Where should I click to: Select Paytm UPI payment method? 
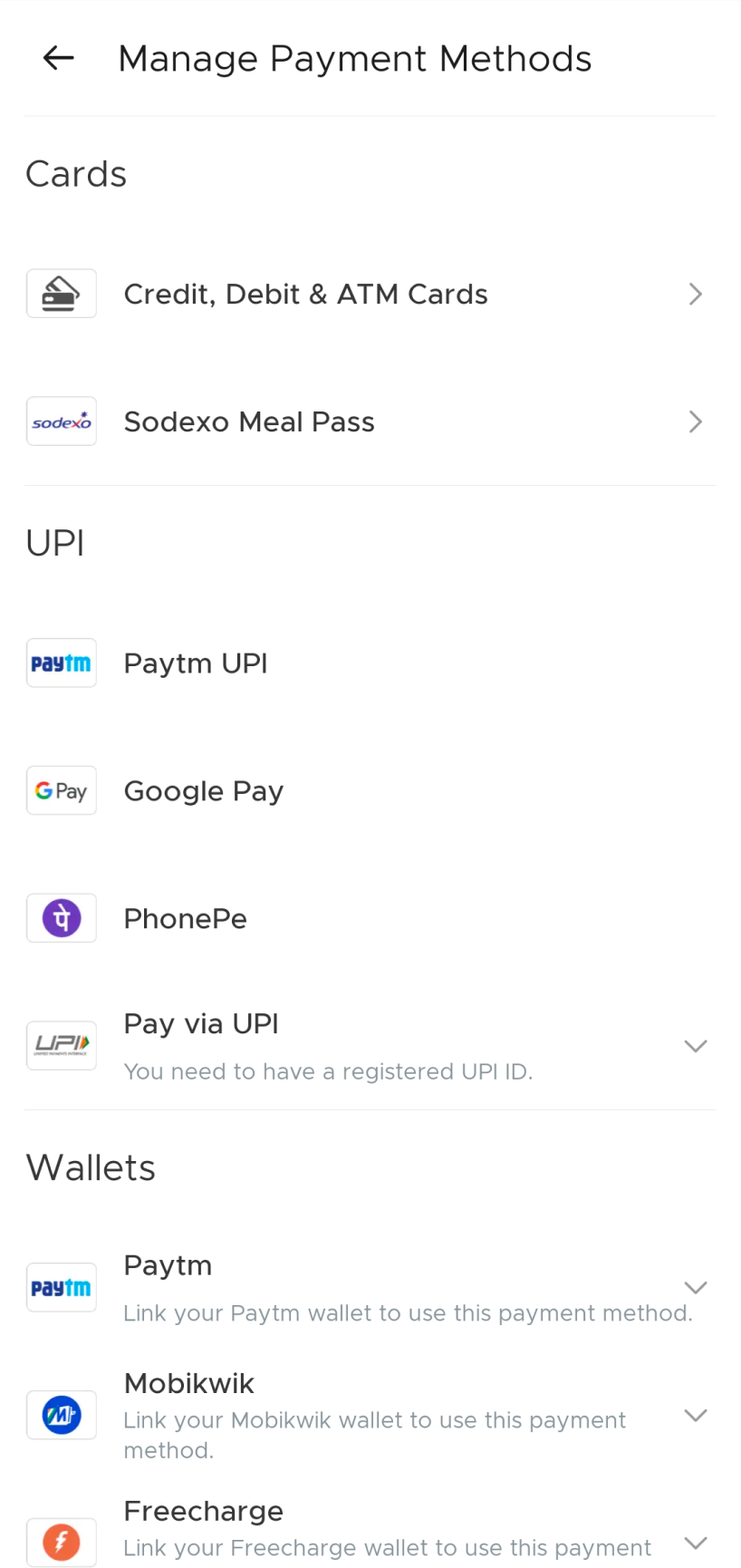(x=370, y=663)
